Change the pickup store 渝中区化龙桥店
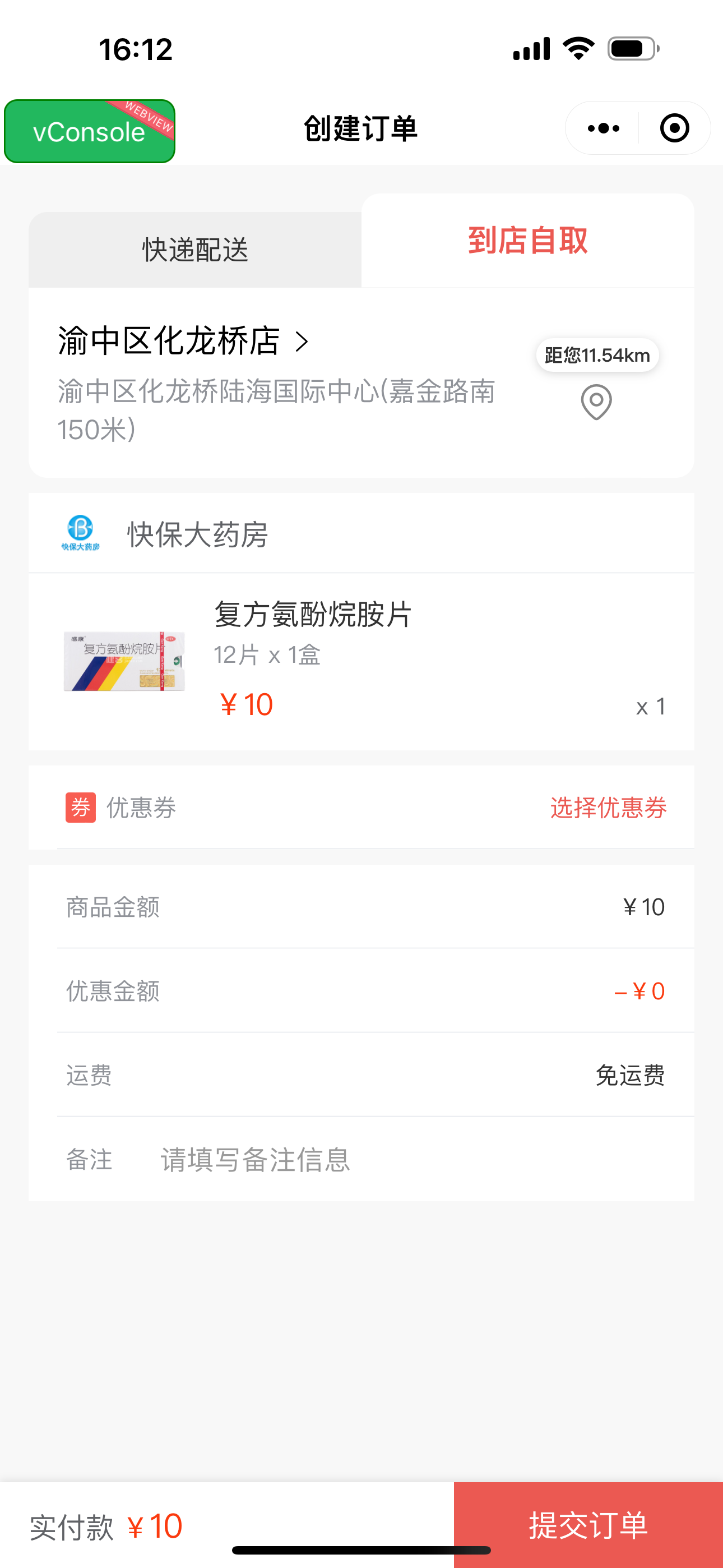The height and width of the screenshot is (1568, 723). pos(183,341)
